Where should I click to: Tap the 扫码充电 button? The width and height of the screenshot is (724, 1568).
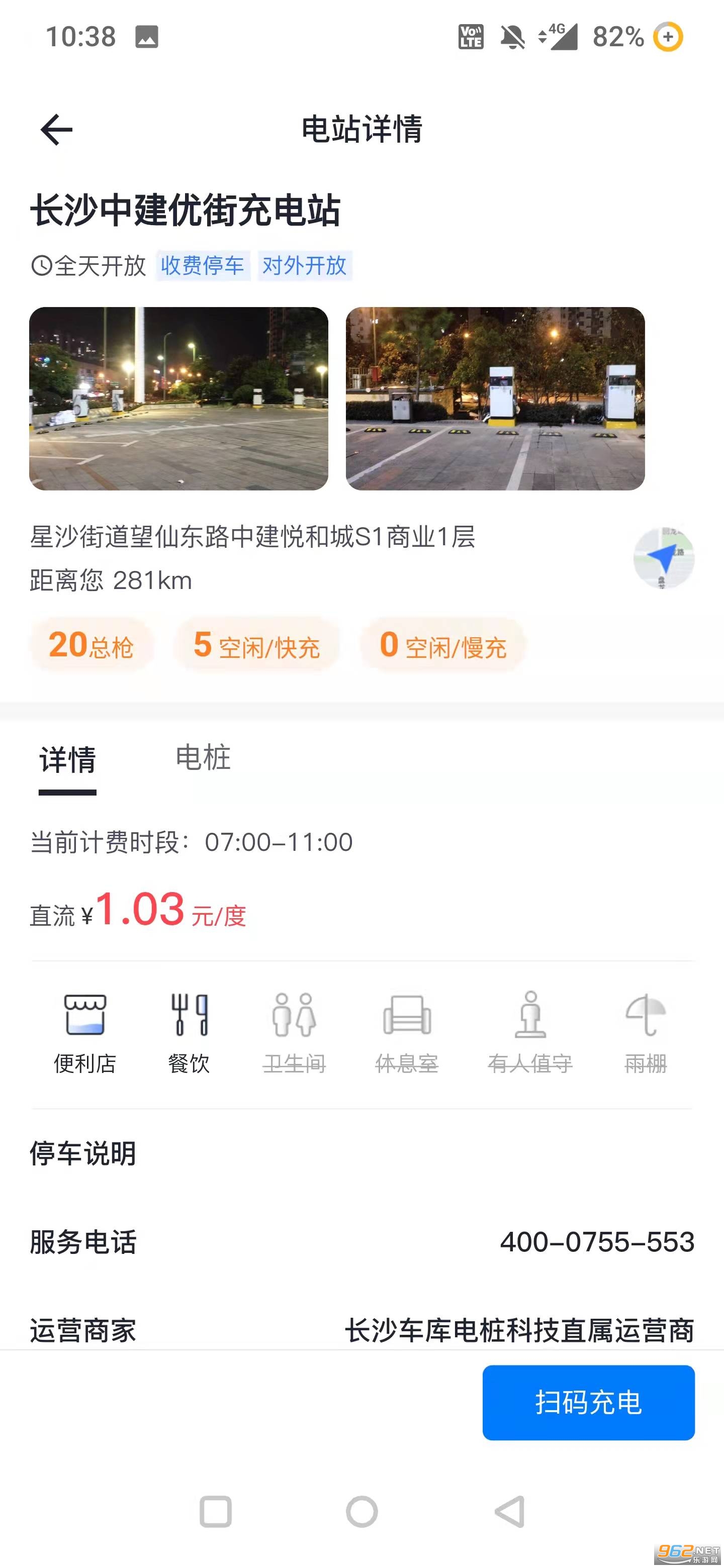pos(588,1403)
